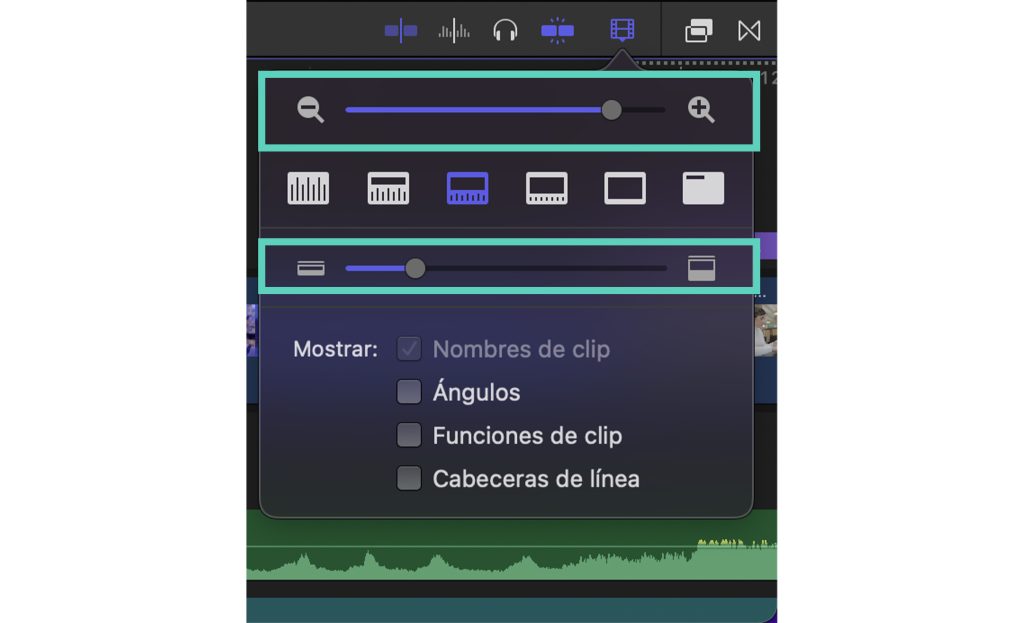Toggle video skimming in the toolbar

(x=401, y=31)
